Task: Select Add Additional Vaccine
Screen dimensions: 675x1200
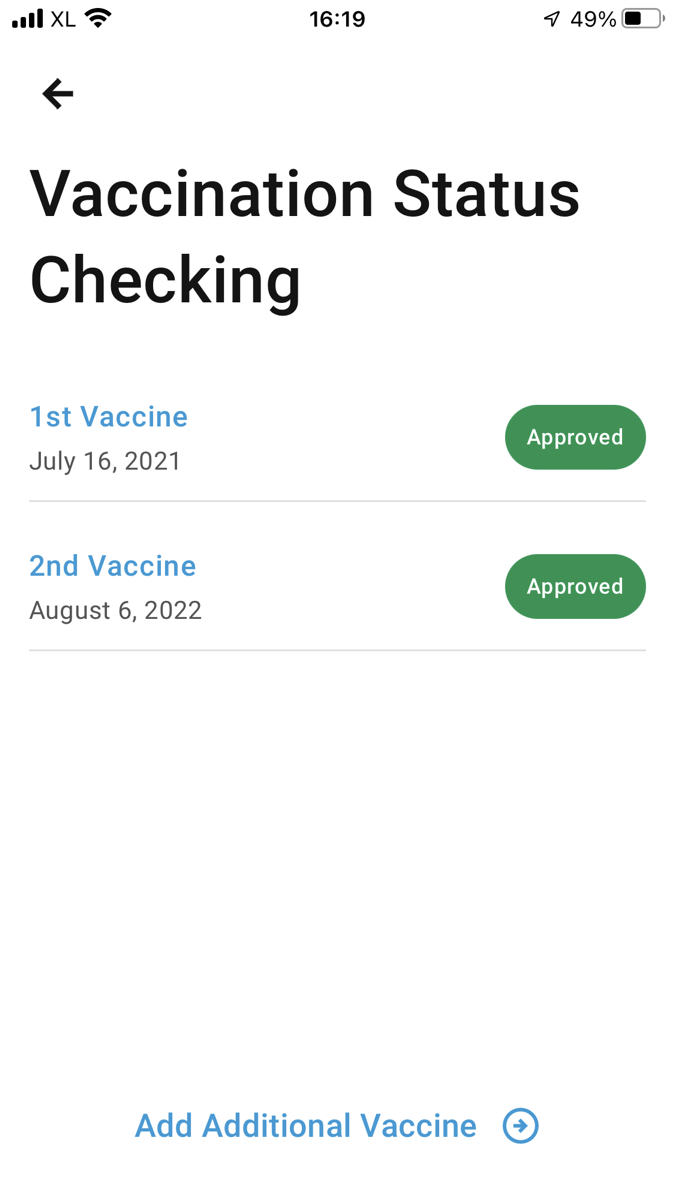Action: [x=337, y=1126]
